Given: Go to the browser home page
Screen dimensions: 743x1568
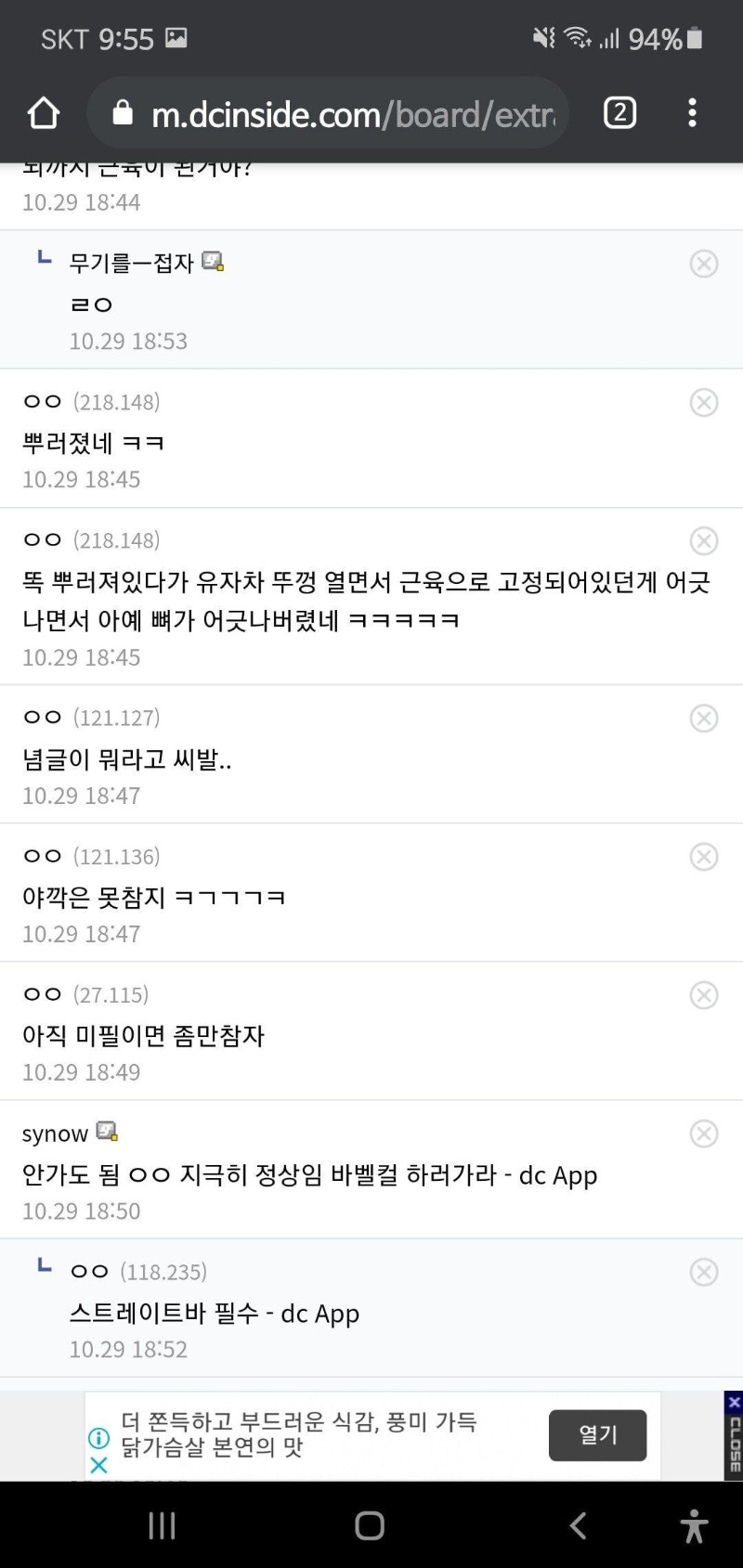Looking at the screenshot, I should click(x=44, y=113).
